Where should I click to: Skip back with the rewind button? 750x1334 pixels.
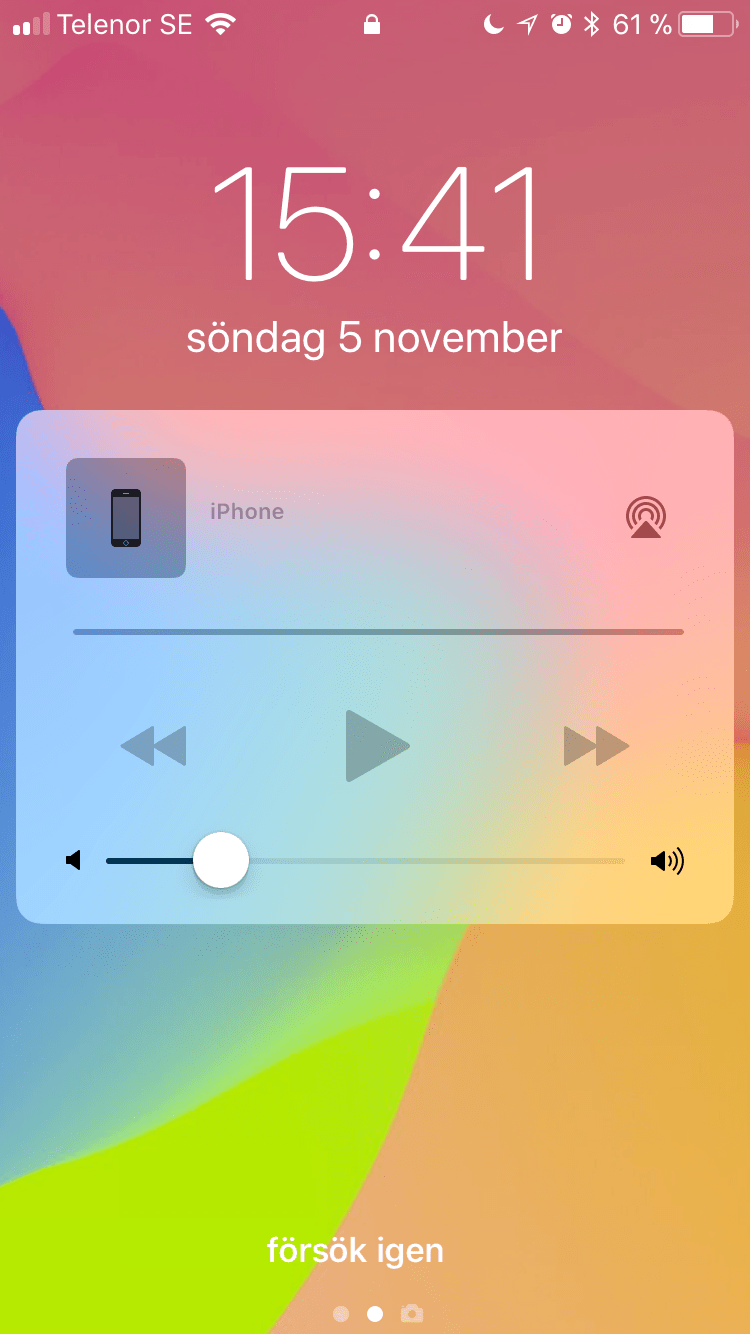tap(153, 746)
